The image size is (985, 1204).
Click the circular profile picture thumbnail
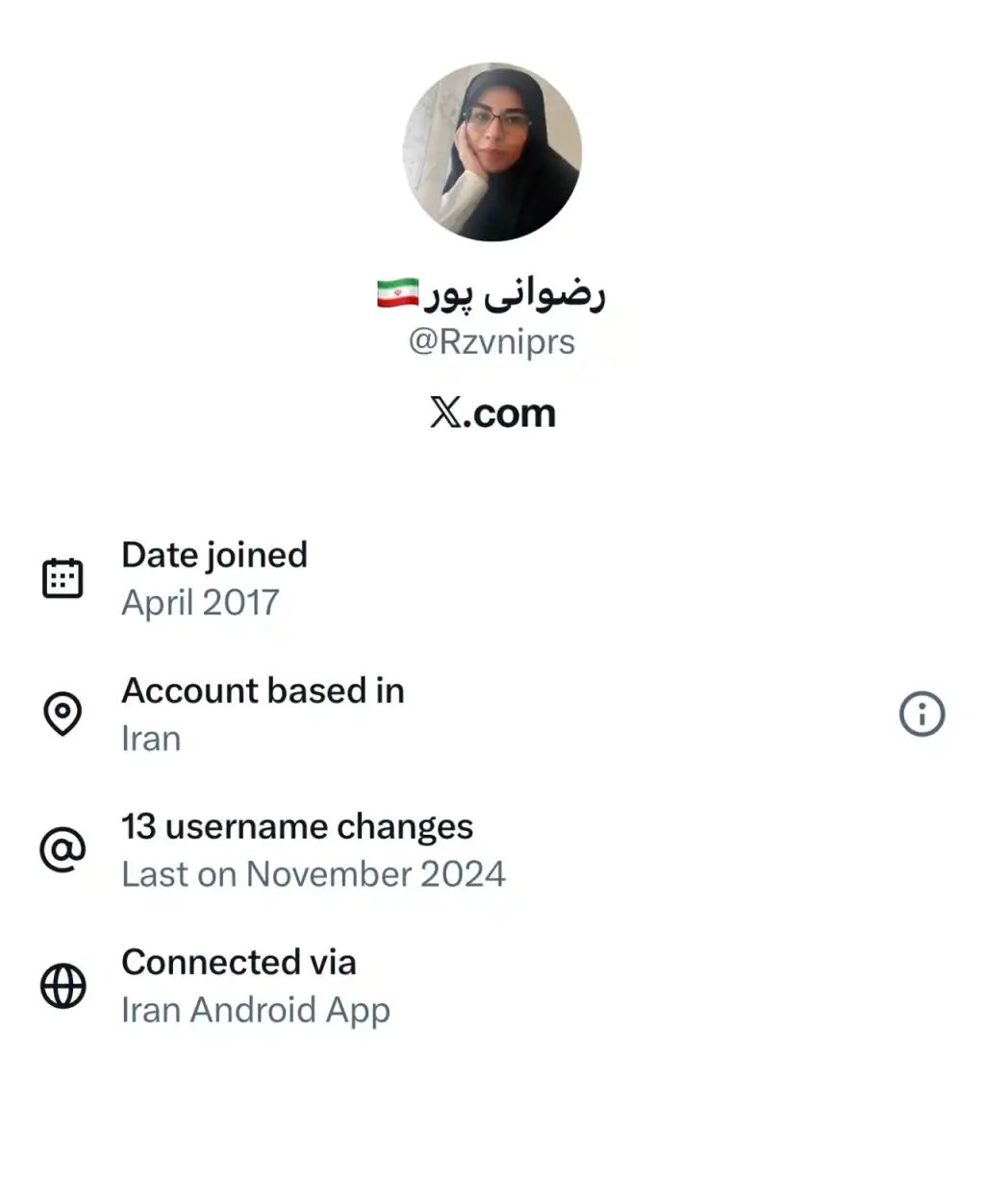coord(492,151)
